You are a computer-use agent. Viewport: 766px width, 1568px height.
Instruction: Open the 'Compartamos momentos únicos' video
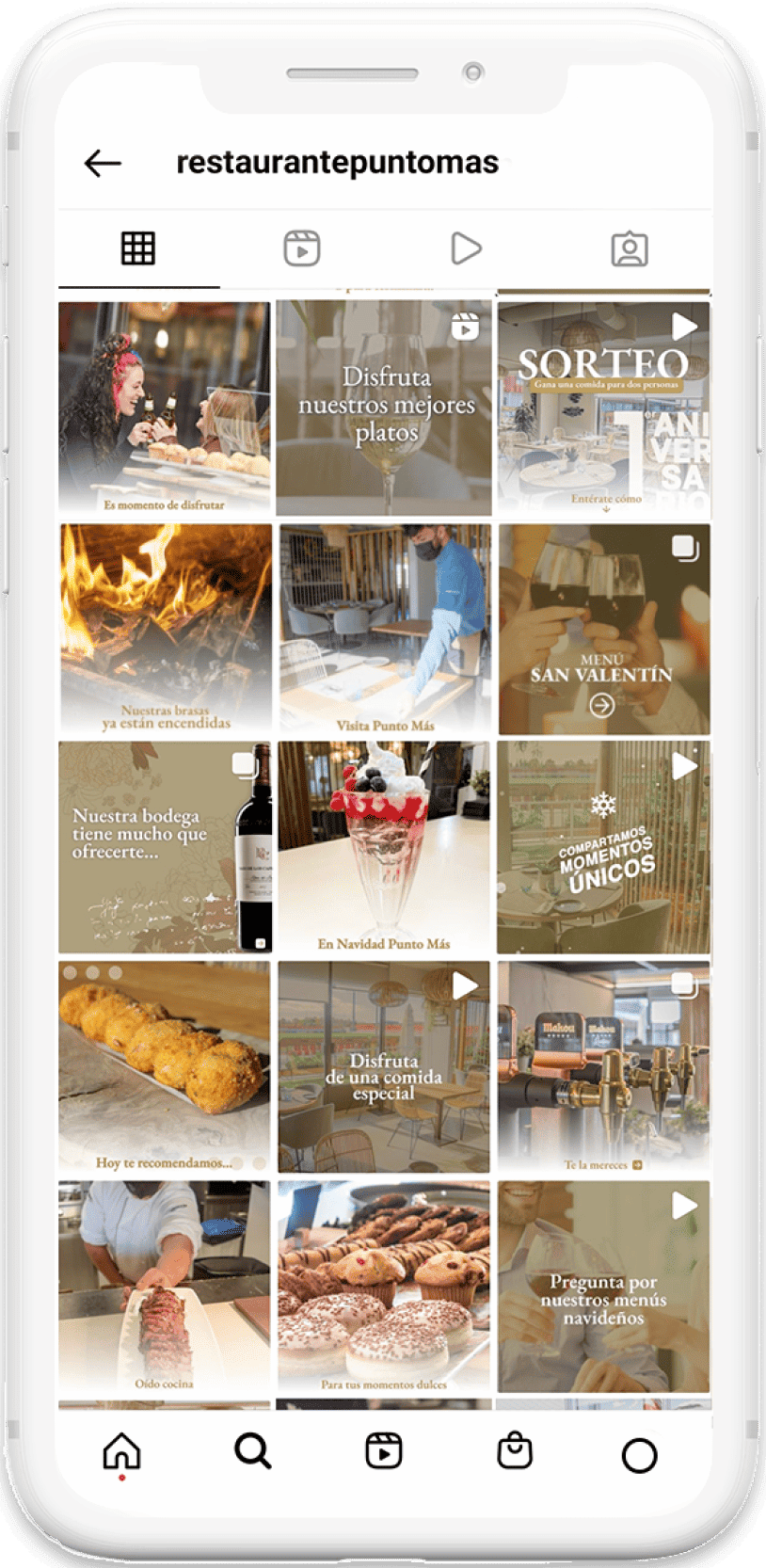[603, 847]
